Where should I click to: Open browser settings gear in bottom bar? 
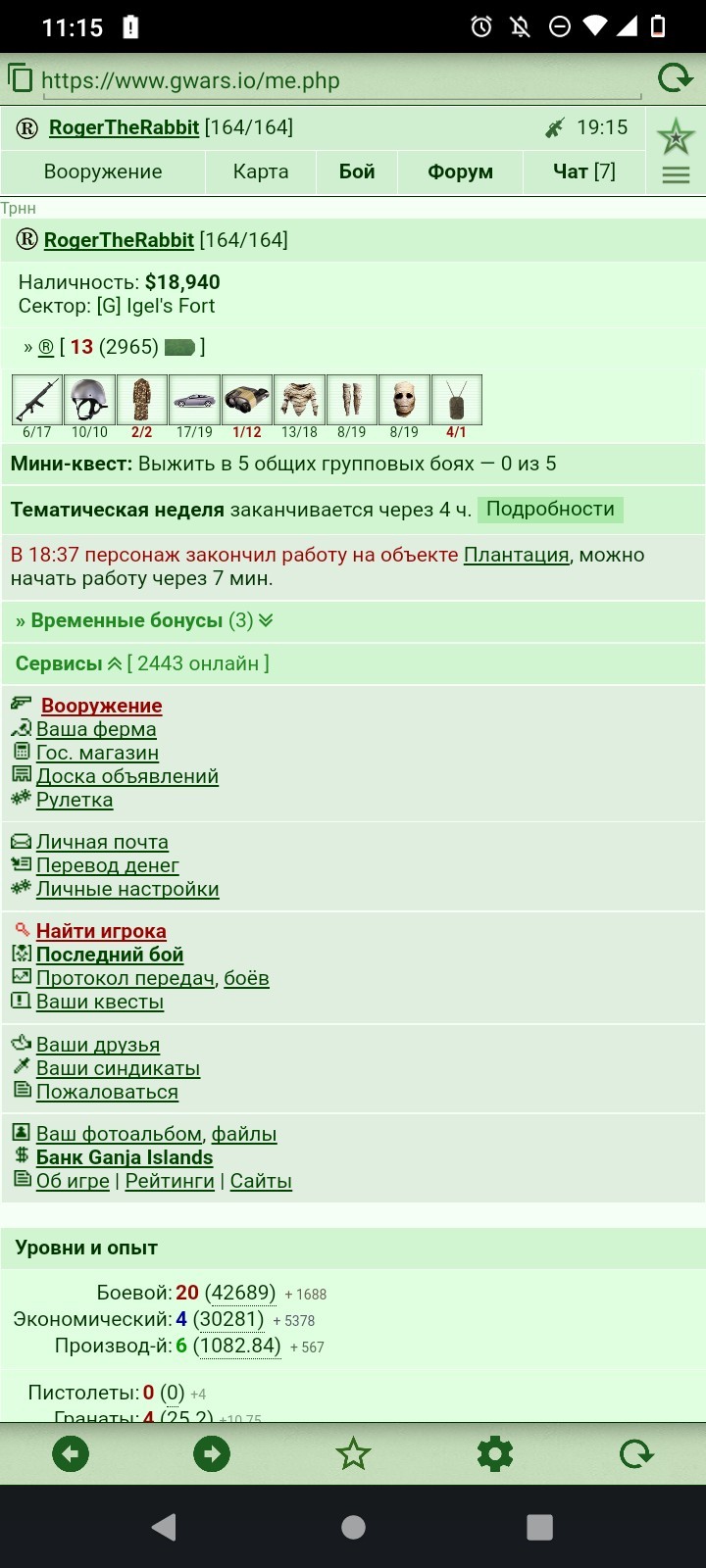click(494, 1453)
